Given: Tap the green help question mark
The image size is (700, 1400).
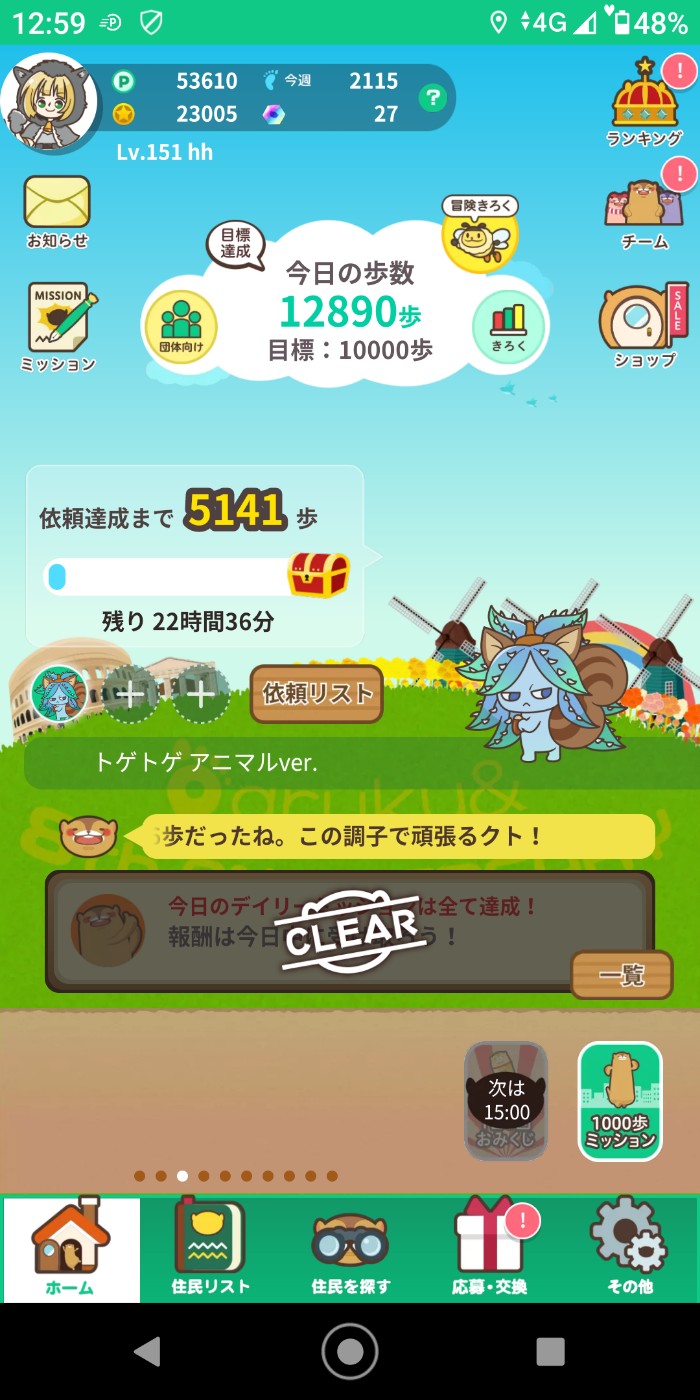Looking at the screenshot, I should click(x=432, y=97).
